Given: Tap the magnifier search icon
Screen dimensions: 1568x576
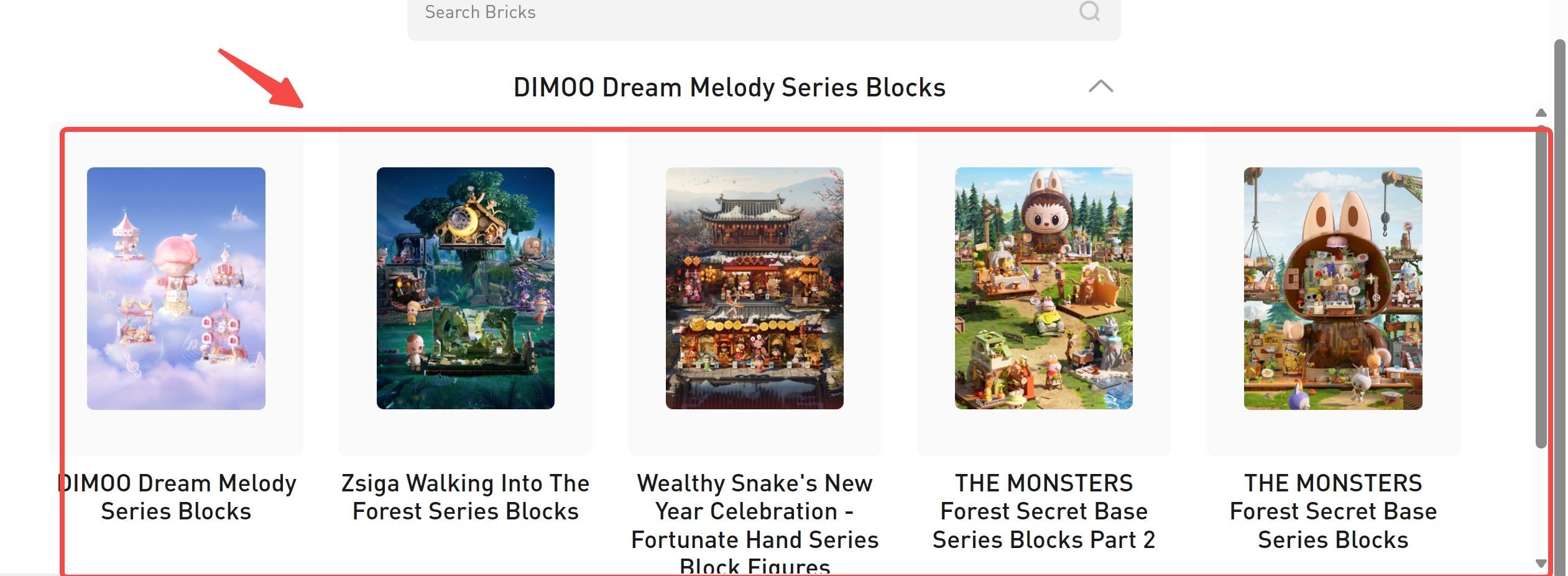Looking at the screenshot, I should [x=1089, y=11].
